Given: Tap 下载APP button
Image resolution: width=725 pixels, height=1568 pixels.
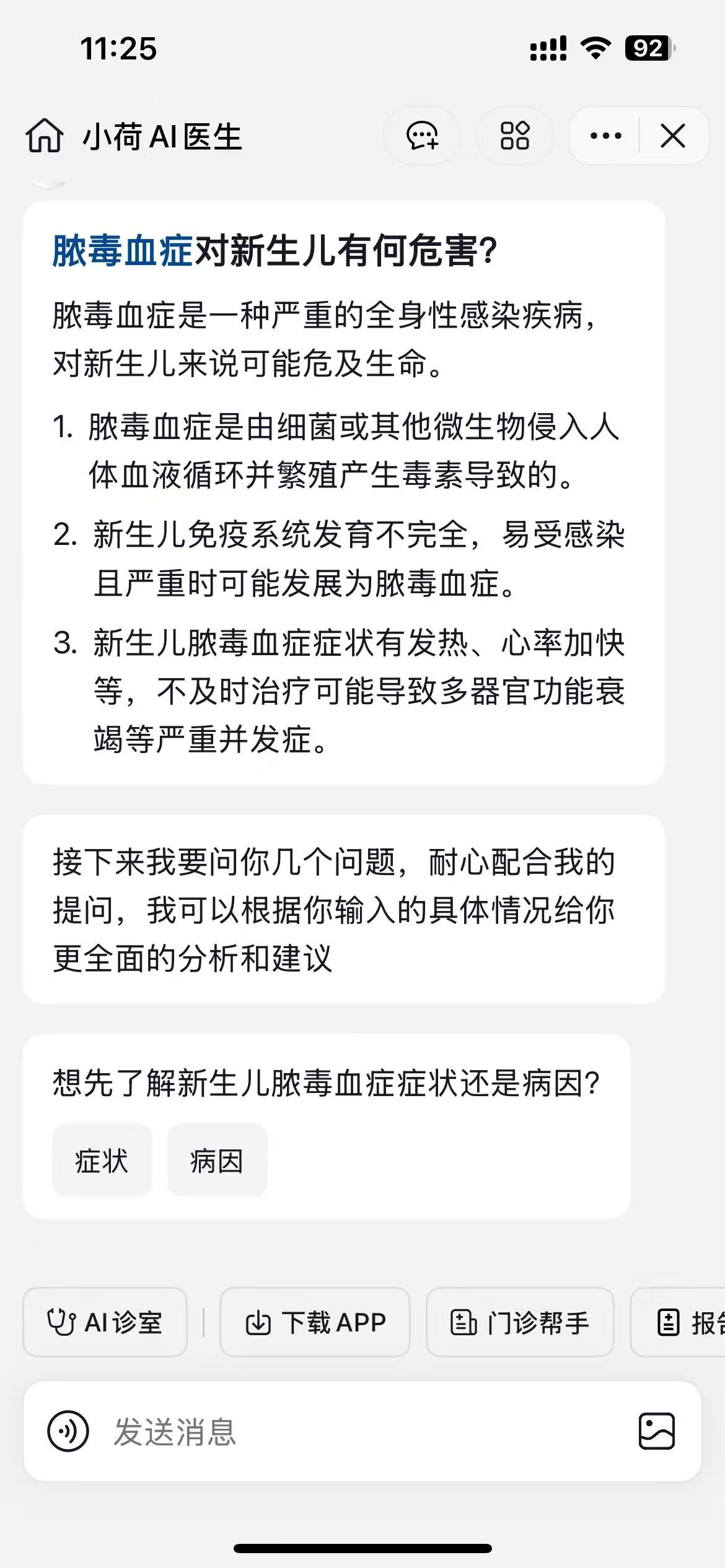Looking at the screenshot, I should [315, 1323].
